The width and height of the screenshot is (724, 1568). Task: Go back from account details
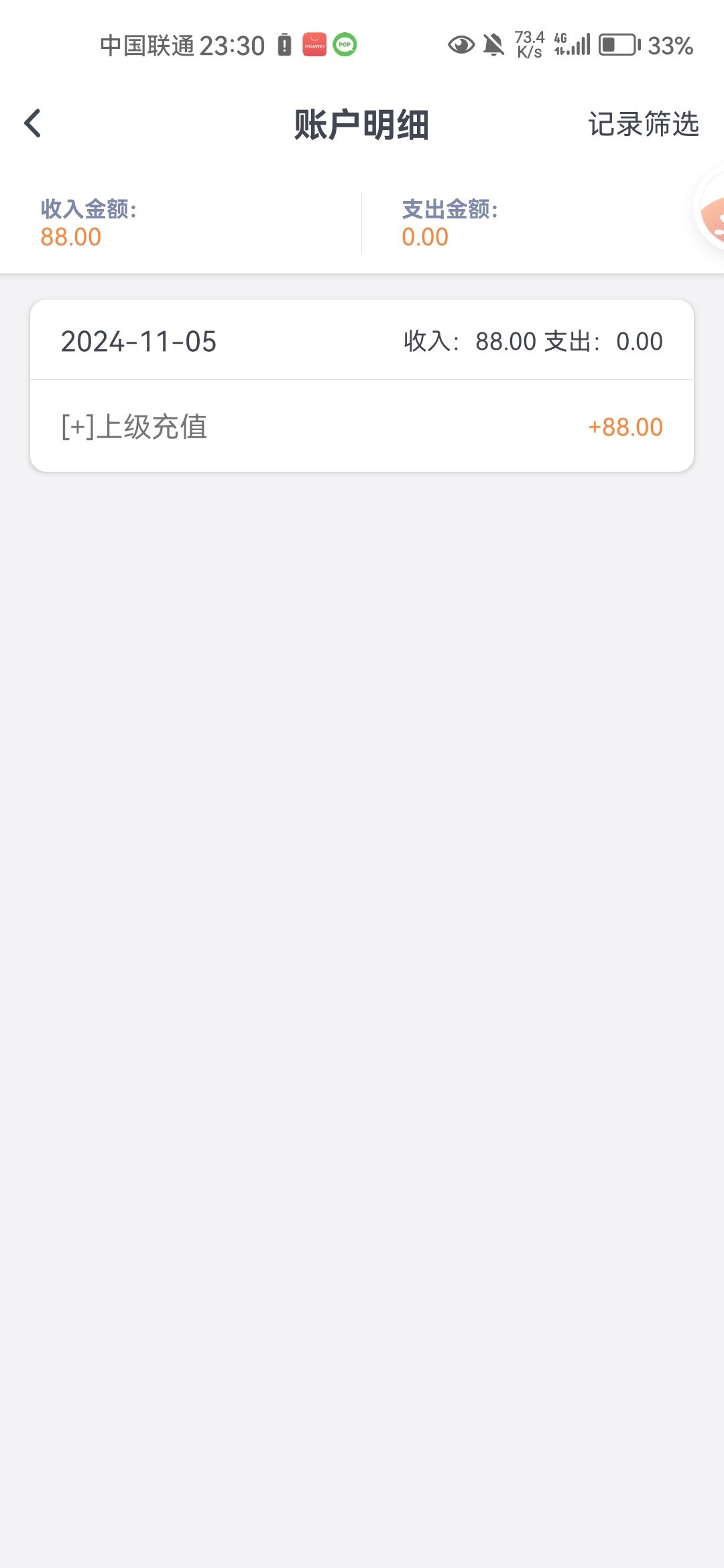tap(32, 124)
